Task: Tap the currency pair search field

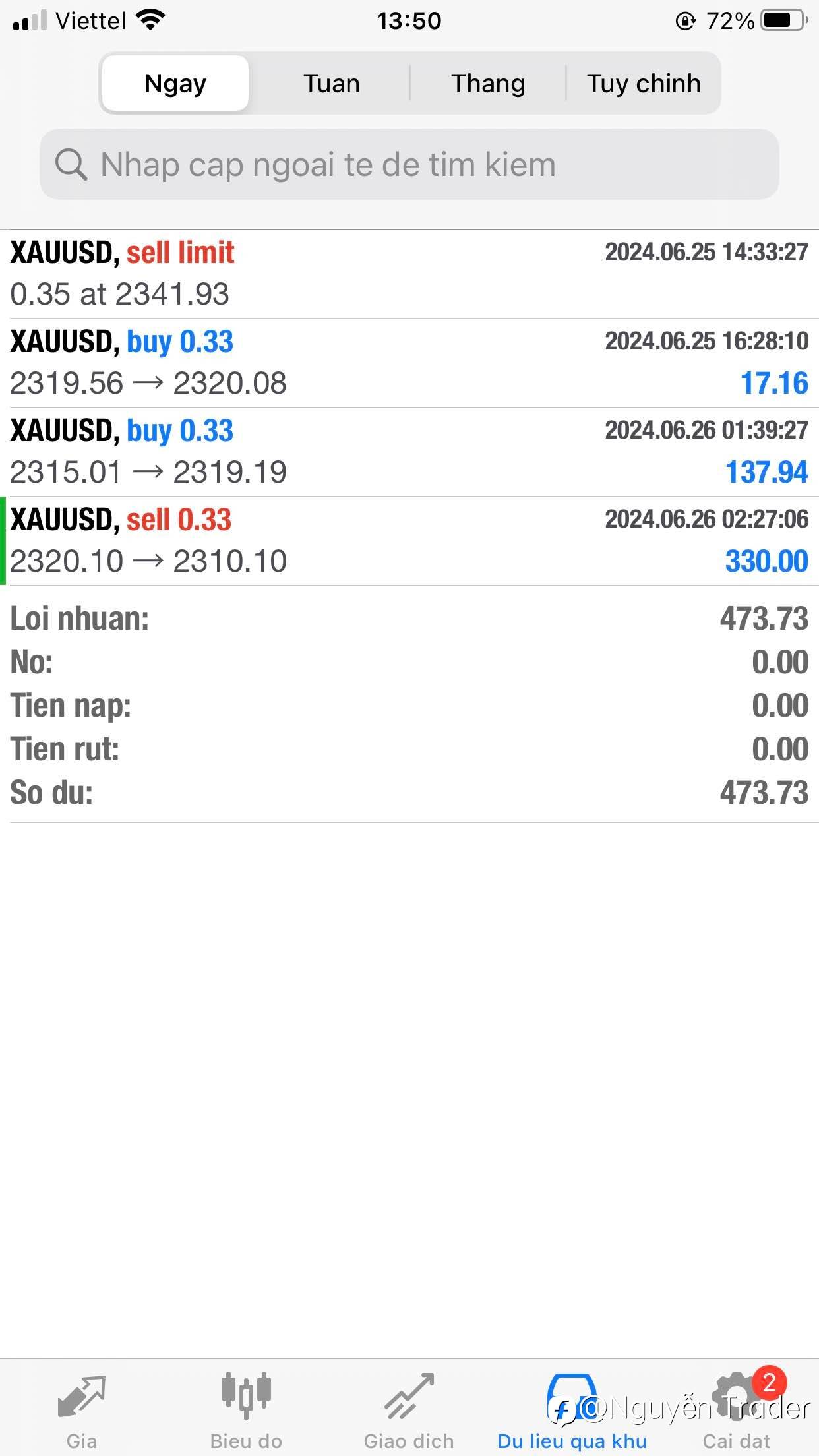Action: click(409, 164)
